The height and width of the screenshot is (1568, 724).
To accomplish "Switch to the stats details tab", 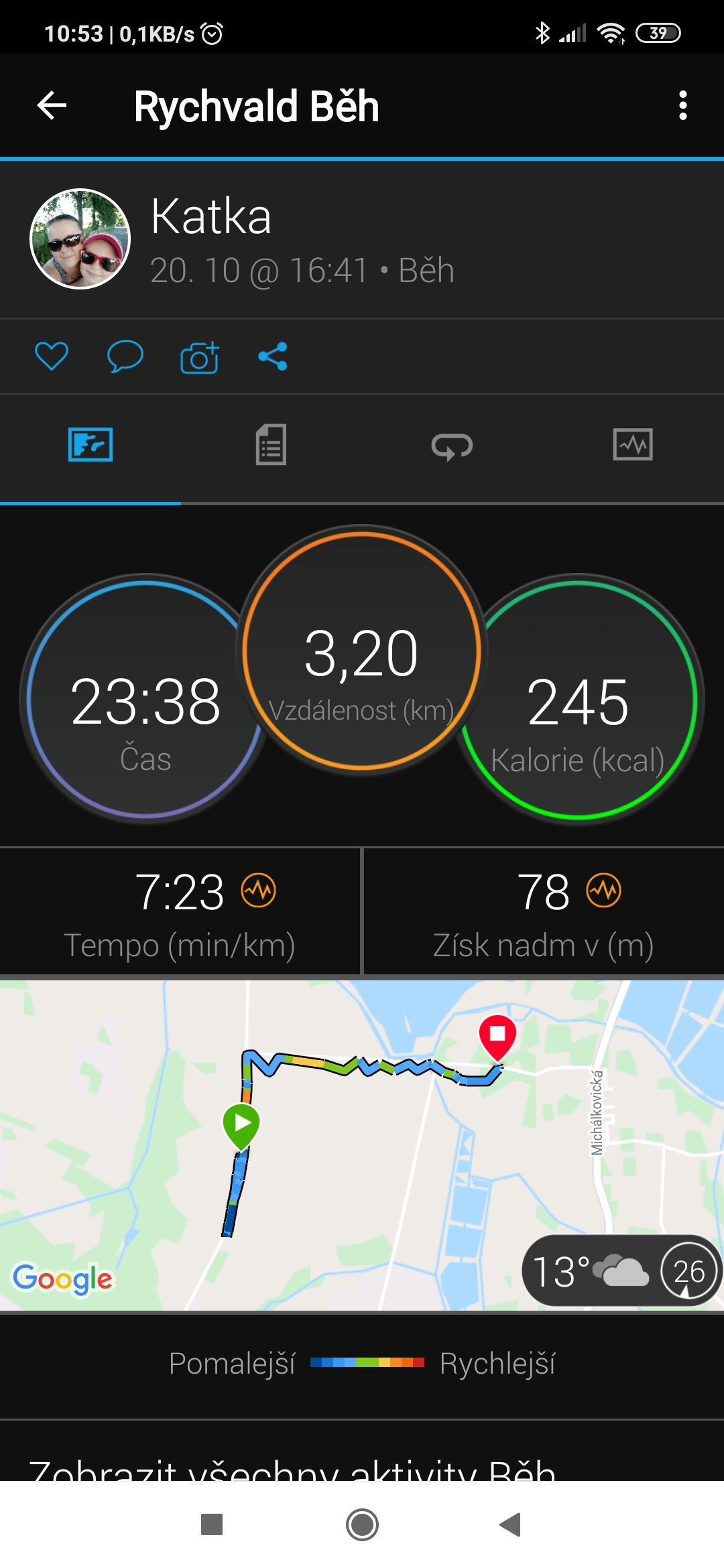I will pos(271,444).
